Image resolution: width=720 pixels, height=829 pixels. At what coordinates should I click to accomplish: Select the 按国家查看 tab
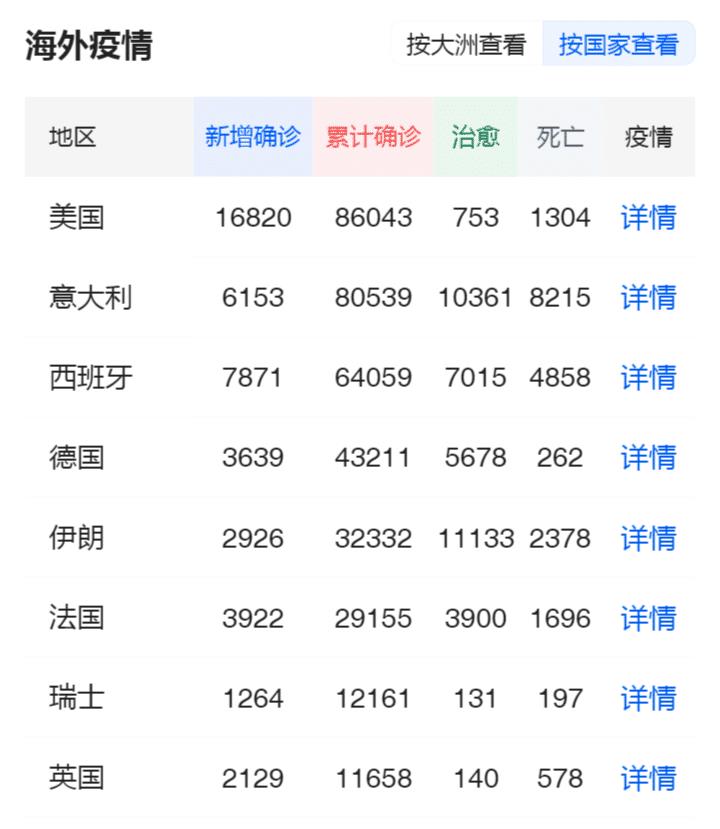pyautogui.click(x=618, y=45)
